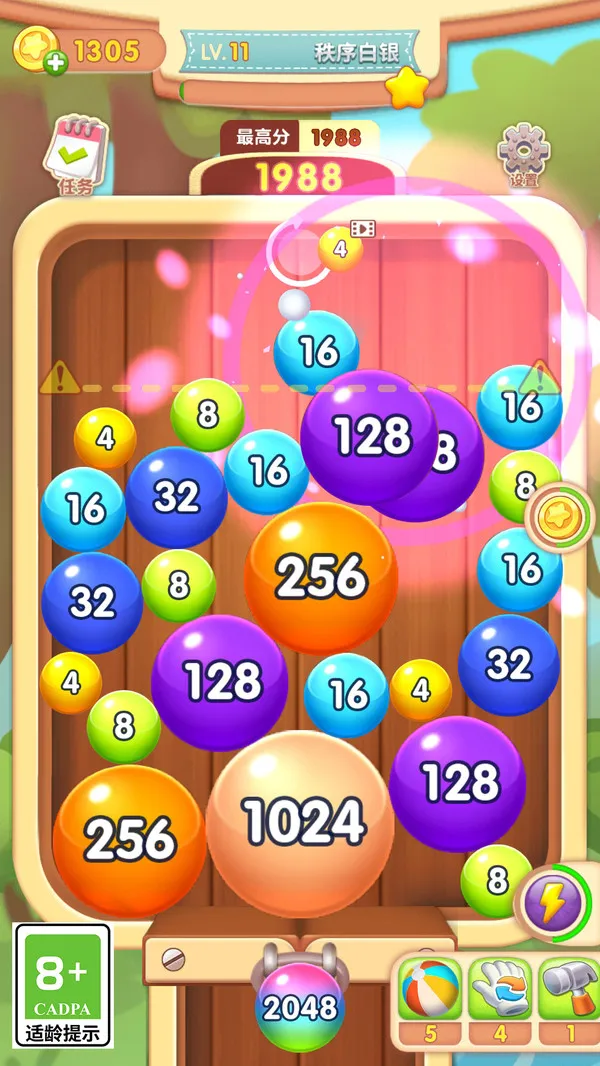This screenshot has height=1066, width=600.
Task: Open the 任务 tasks checklist
Action: click(x=76, y=153)
